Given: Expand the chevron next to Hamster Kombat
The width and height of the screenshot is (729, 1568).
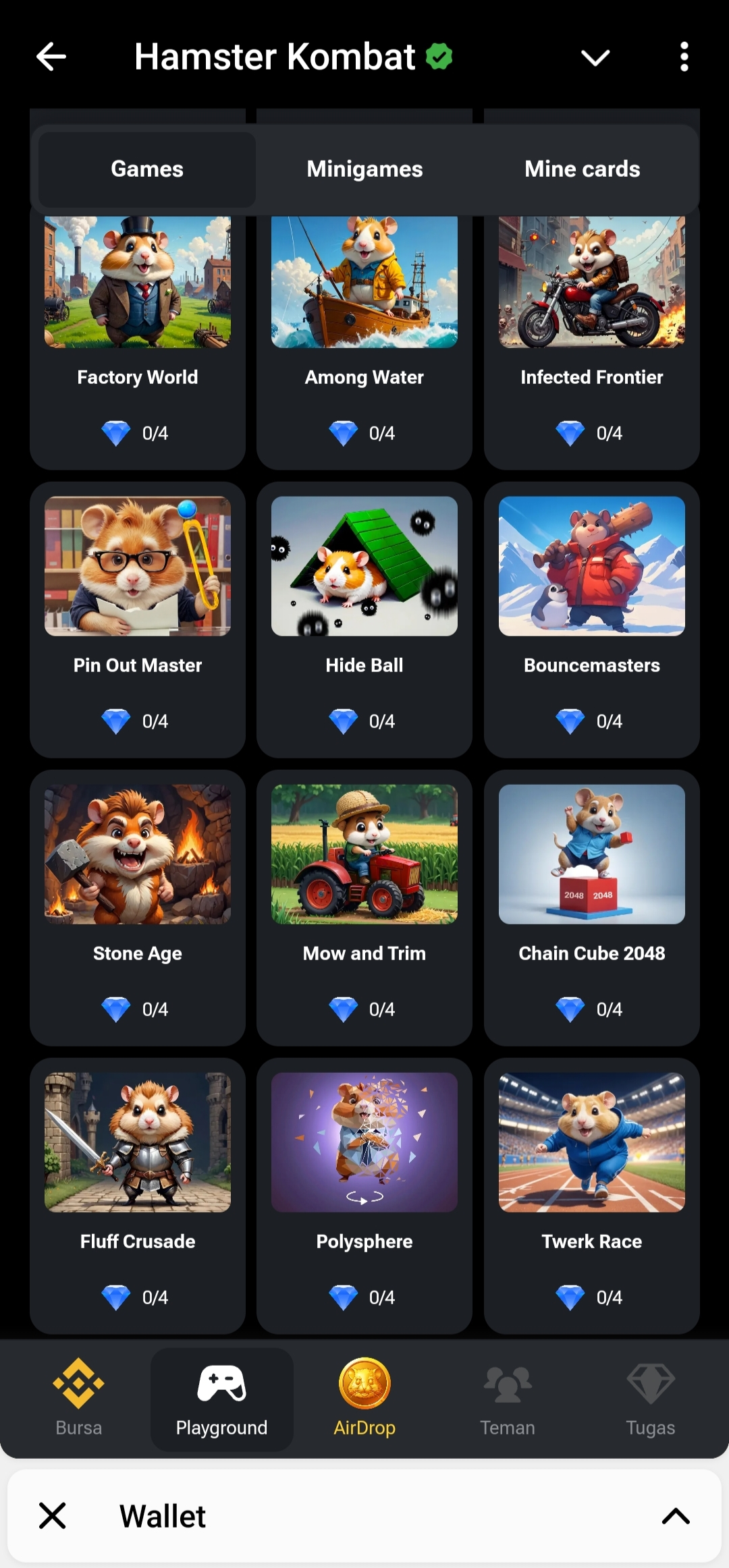Looking at the screenshot, I should (x=595, y=57).
